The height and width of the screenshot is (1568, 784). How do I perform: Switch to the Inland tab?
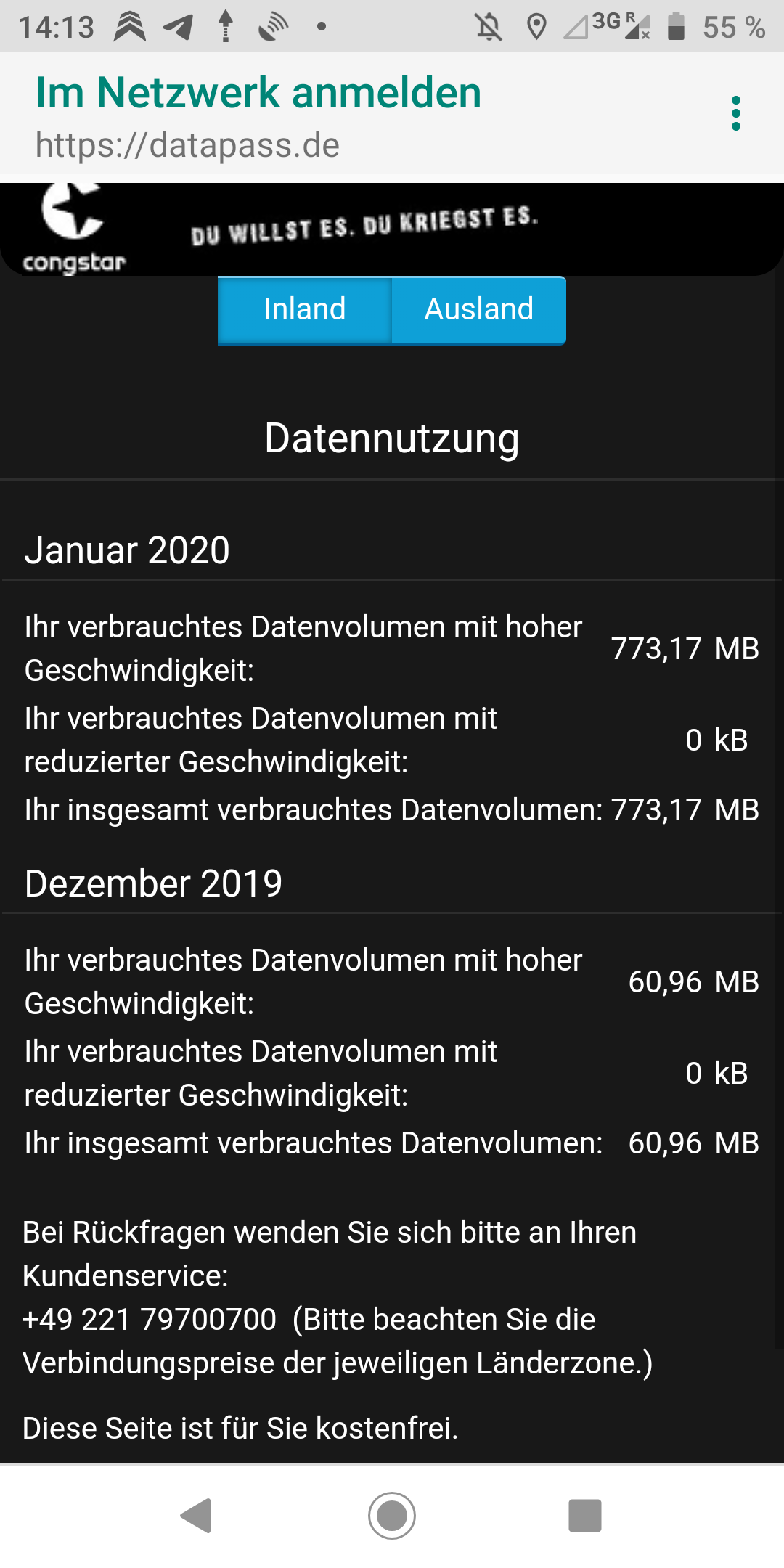(x=305, y=310)
